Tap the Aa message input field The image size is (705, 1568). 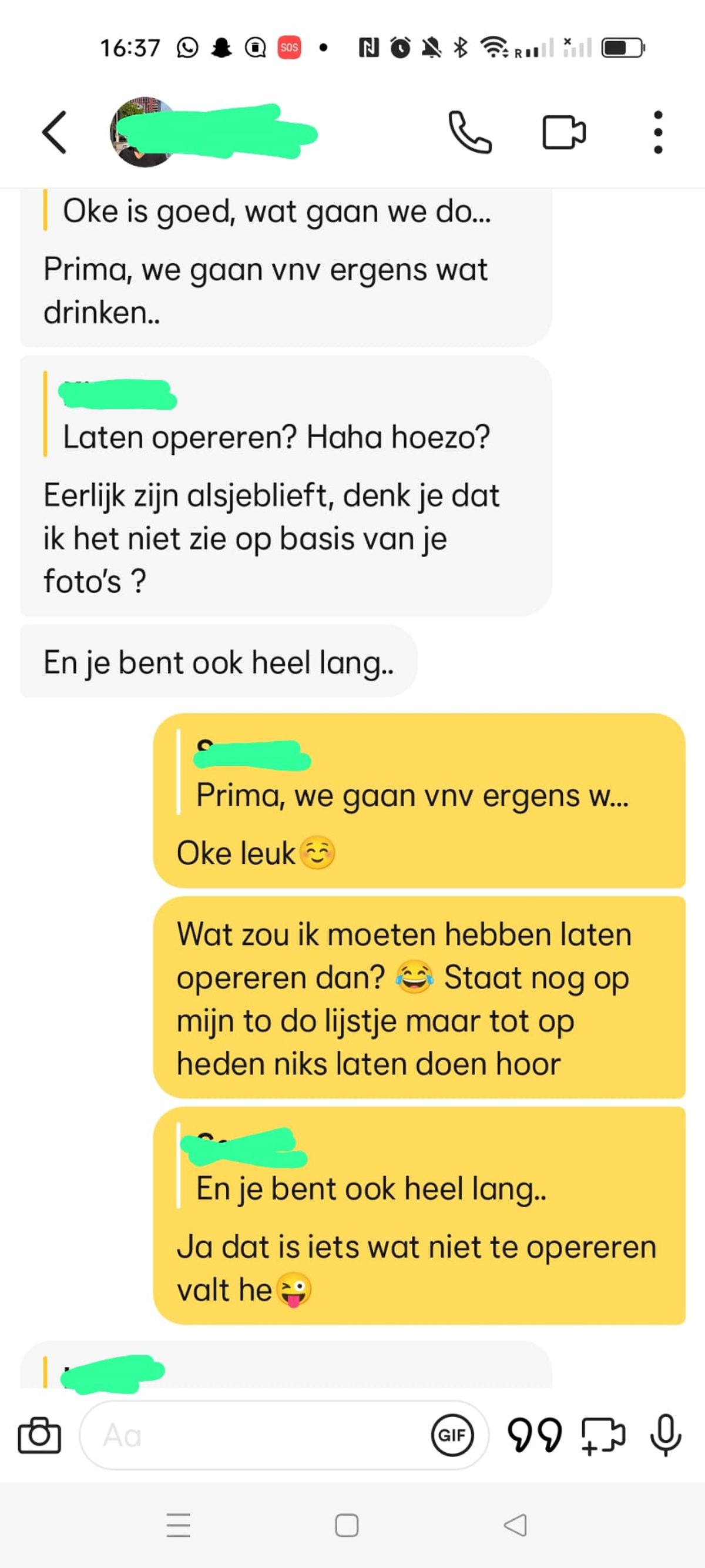click(256, 1436)
